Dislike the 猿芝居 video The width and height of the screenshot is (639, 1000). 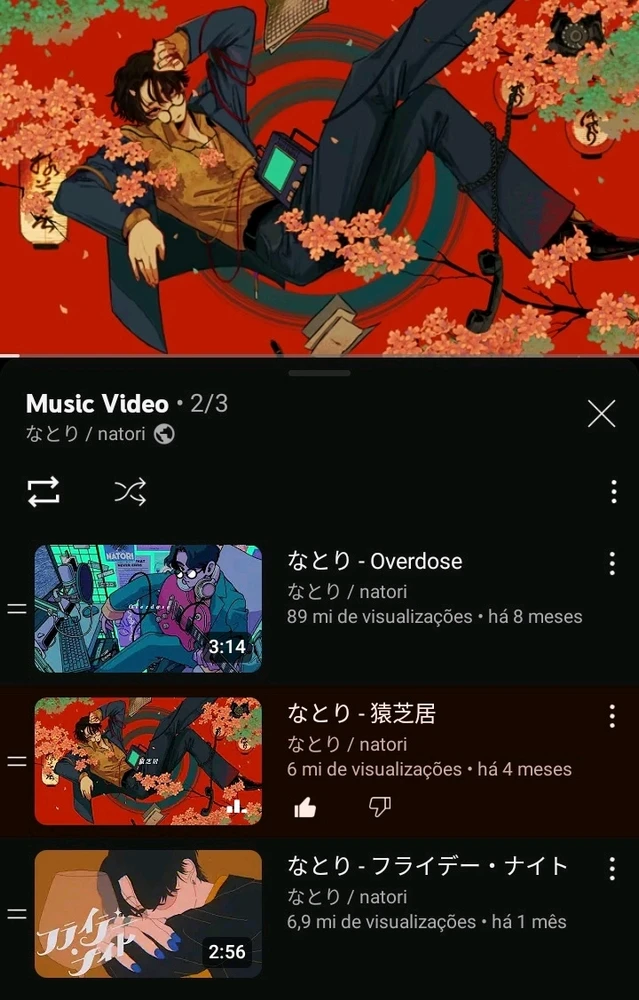point(380,807)
